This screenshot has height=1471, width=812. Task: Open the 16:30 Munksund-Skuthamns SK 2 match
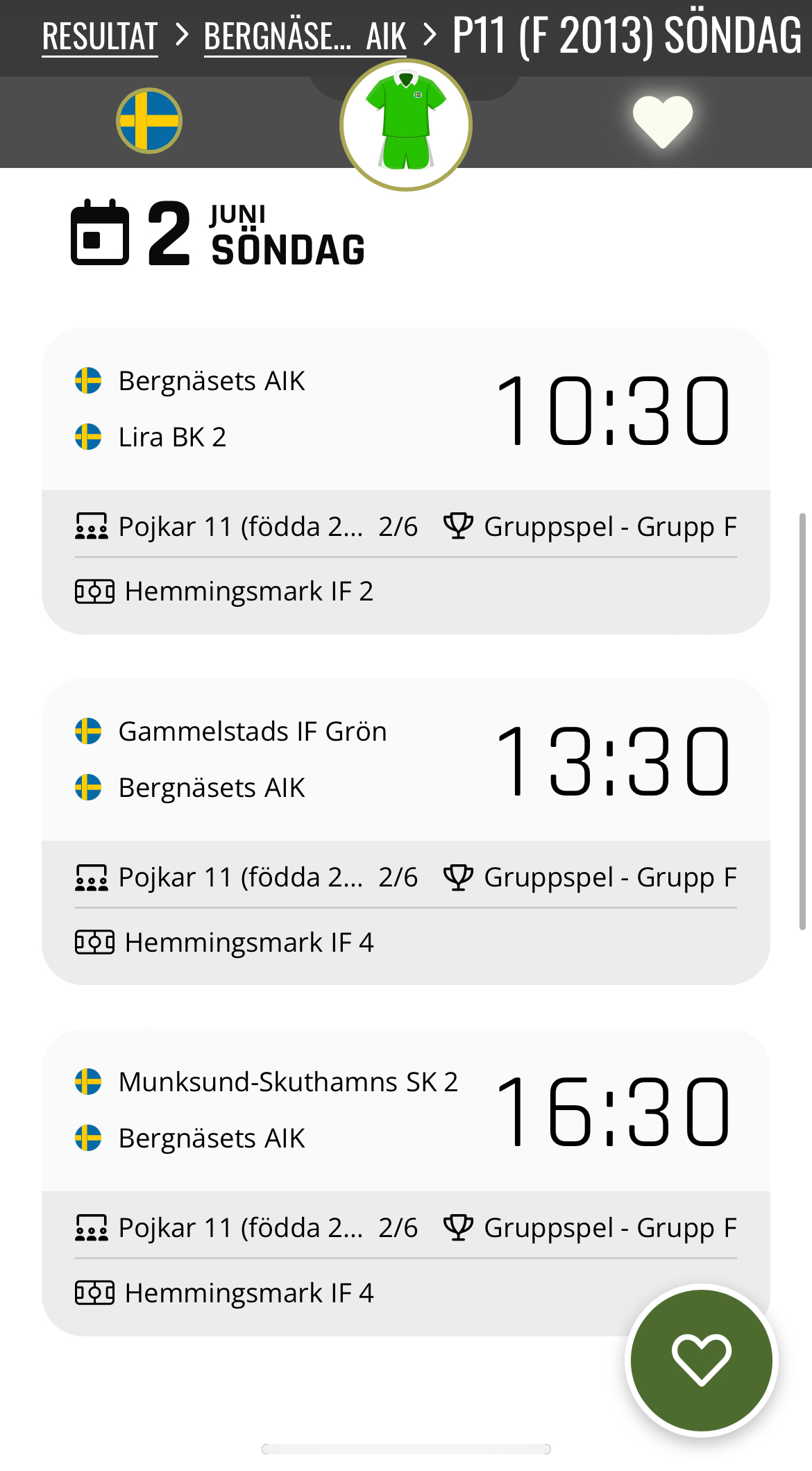[406, 1111]
